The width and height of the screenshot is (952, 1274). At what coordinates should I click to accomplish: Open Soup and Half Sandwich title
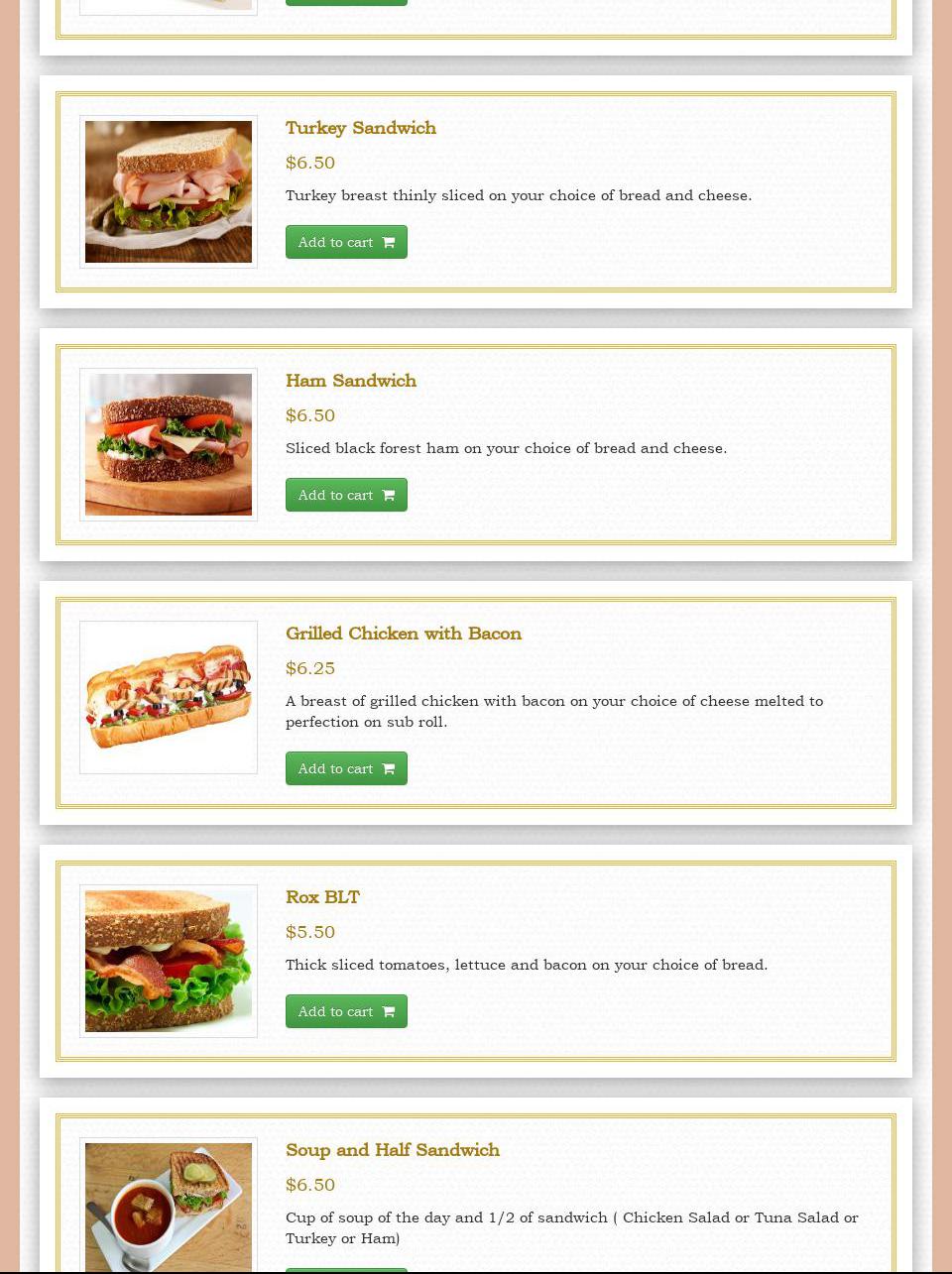click(393, 1150)
